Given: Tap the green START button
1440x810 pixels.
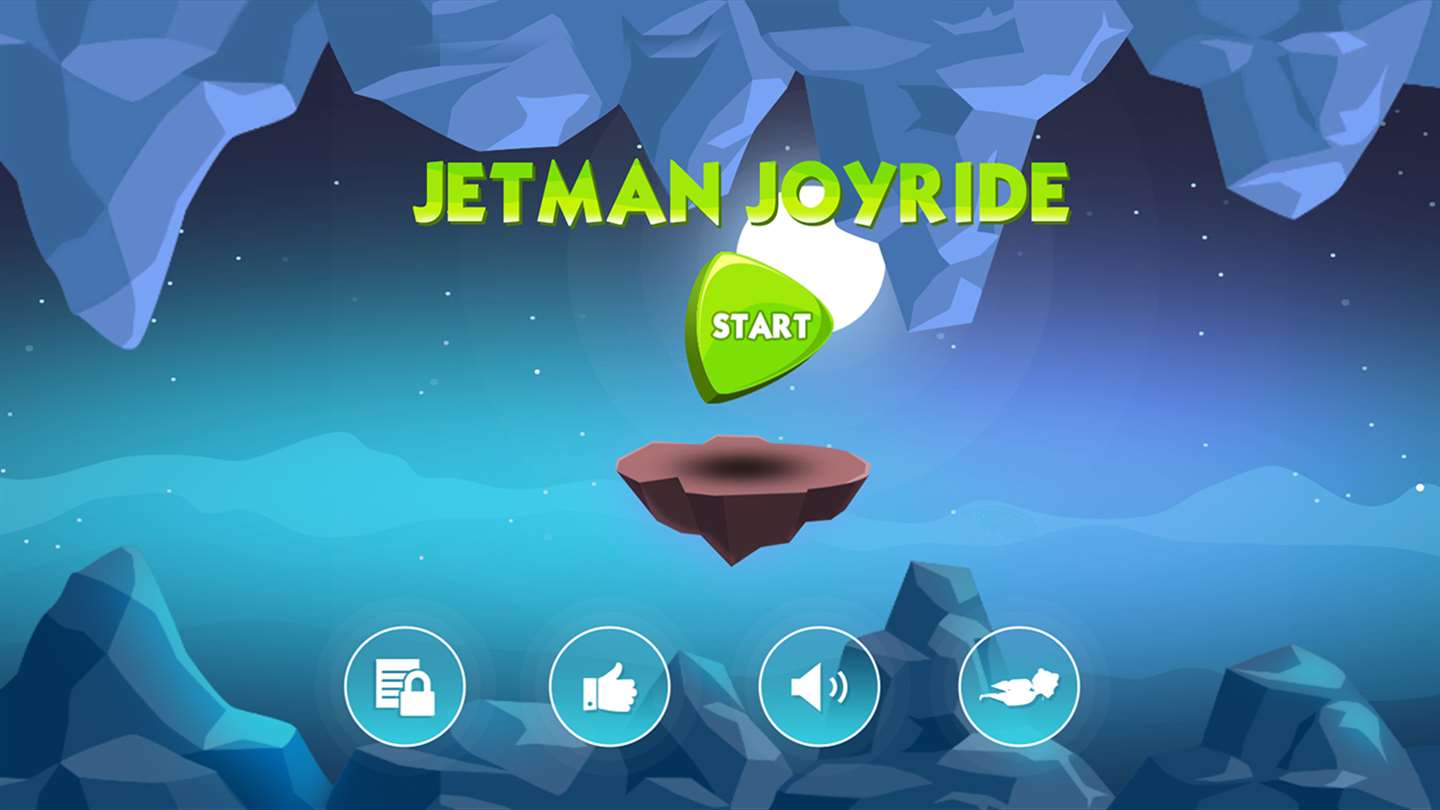Looking at the screenshot, I should pyautogui.click(x=760, y=327).
